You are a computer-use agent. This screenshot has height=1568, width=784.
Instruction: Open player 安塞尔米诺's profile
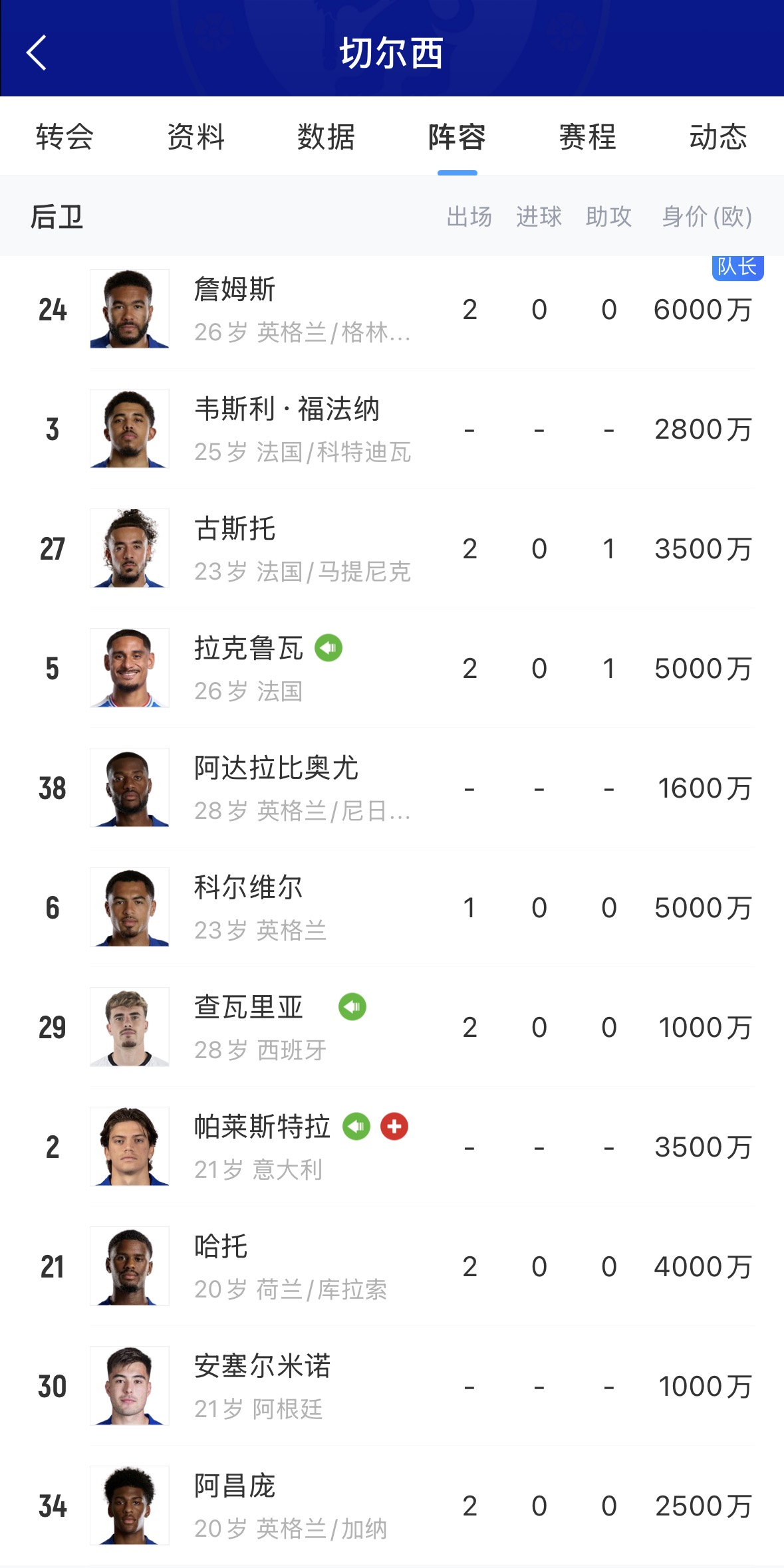392,1386
